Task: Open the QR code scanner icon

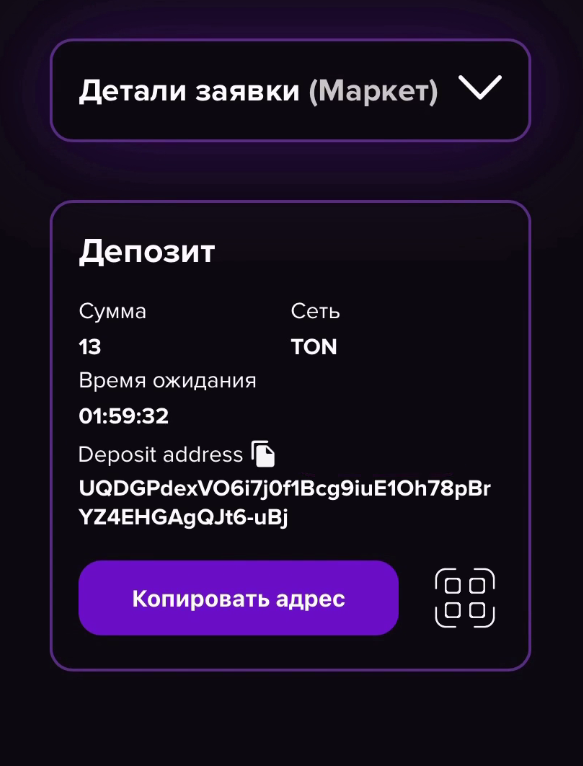Action: tap(465, 598)
